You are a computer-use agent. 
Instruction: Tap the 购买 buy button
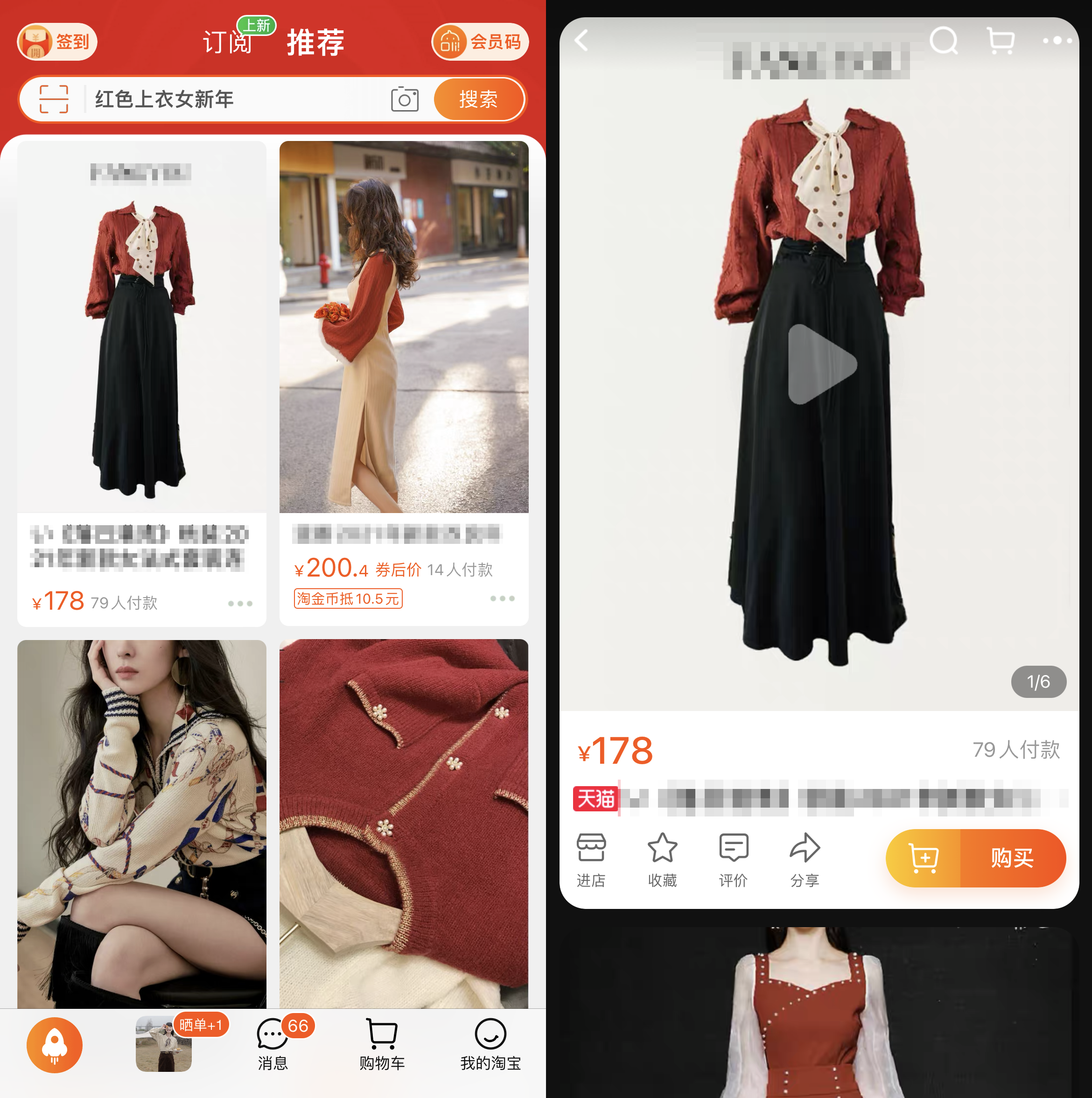(x=1012, y=858)
